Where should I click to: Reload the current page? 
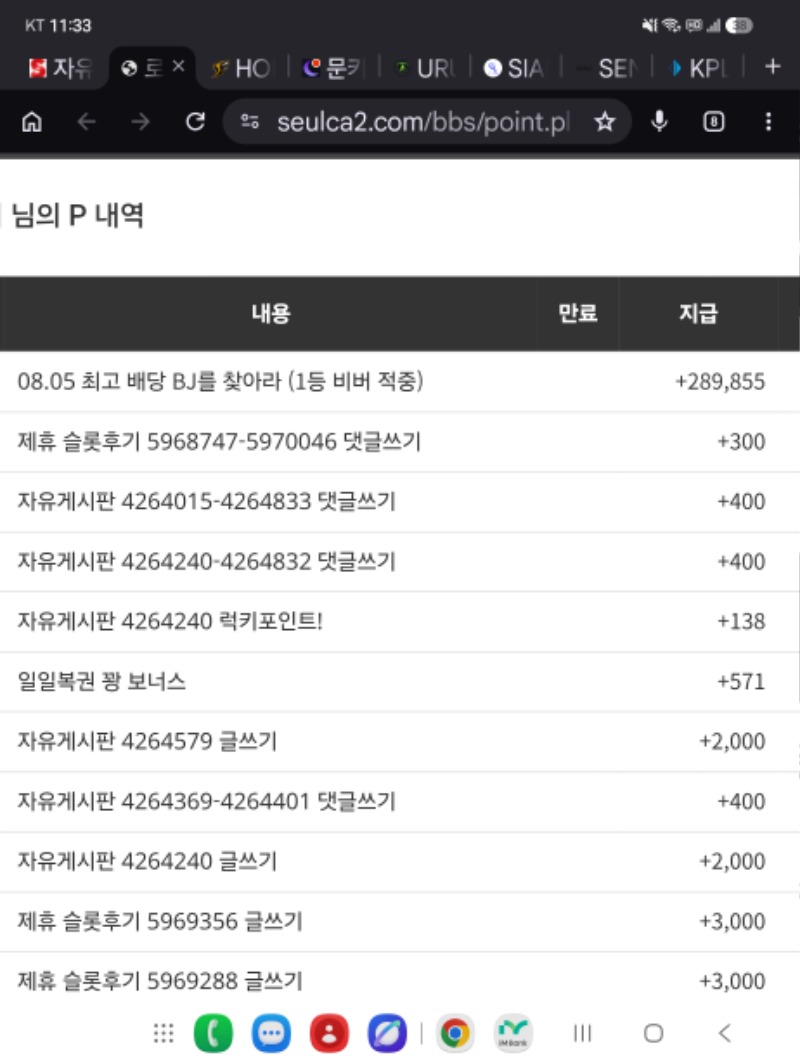195,122
